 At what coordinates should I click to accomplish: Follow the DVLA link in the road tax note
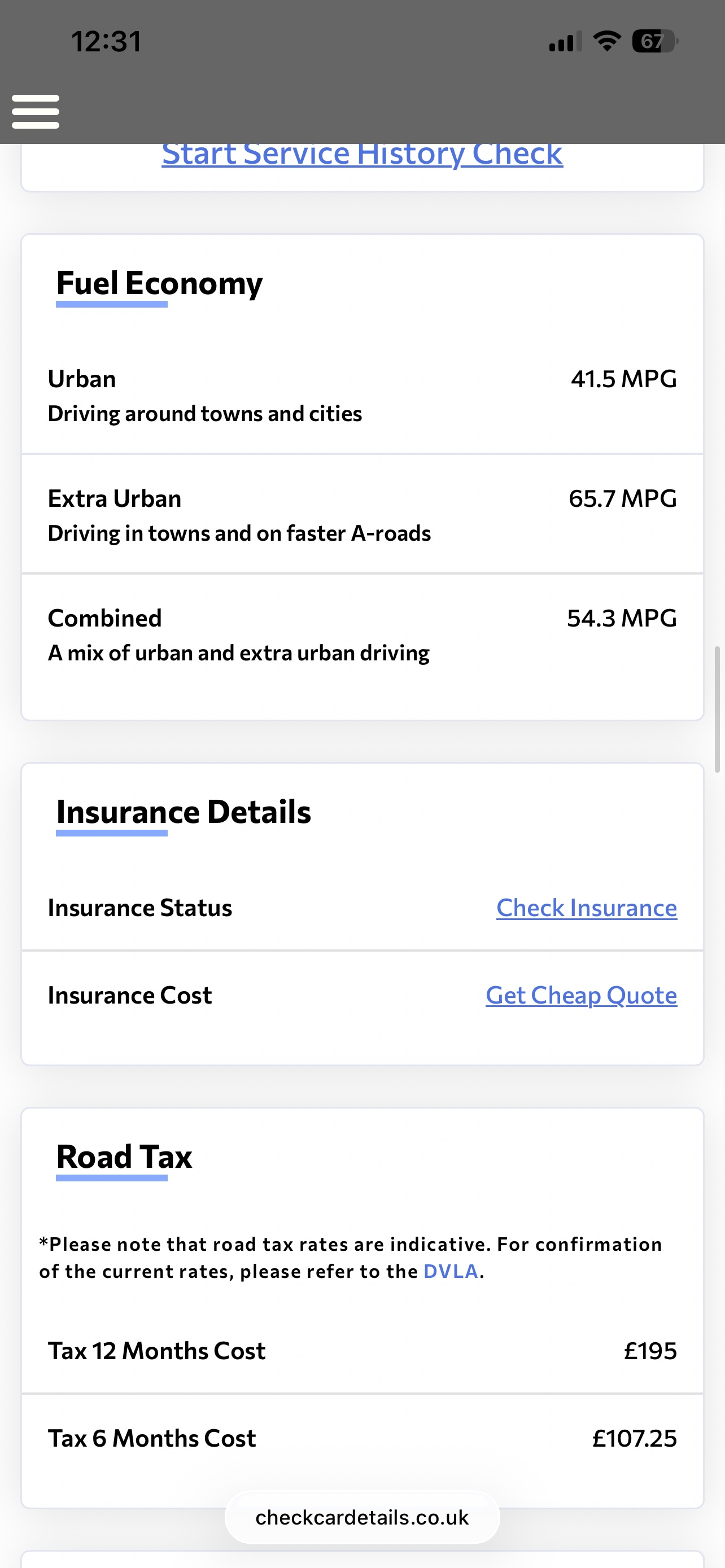point(451,1272)
